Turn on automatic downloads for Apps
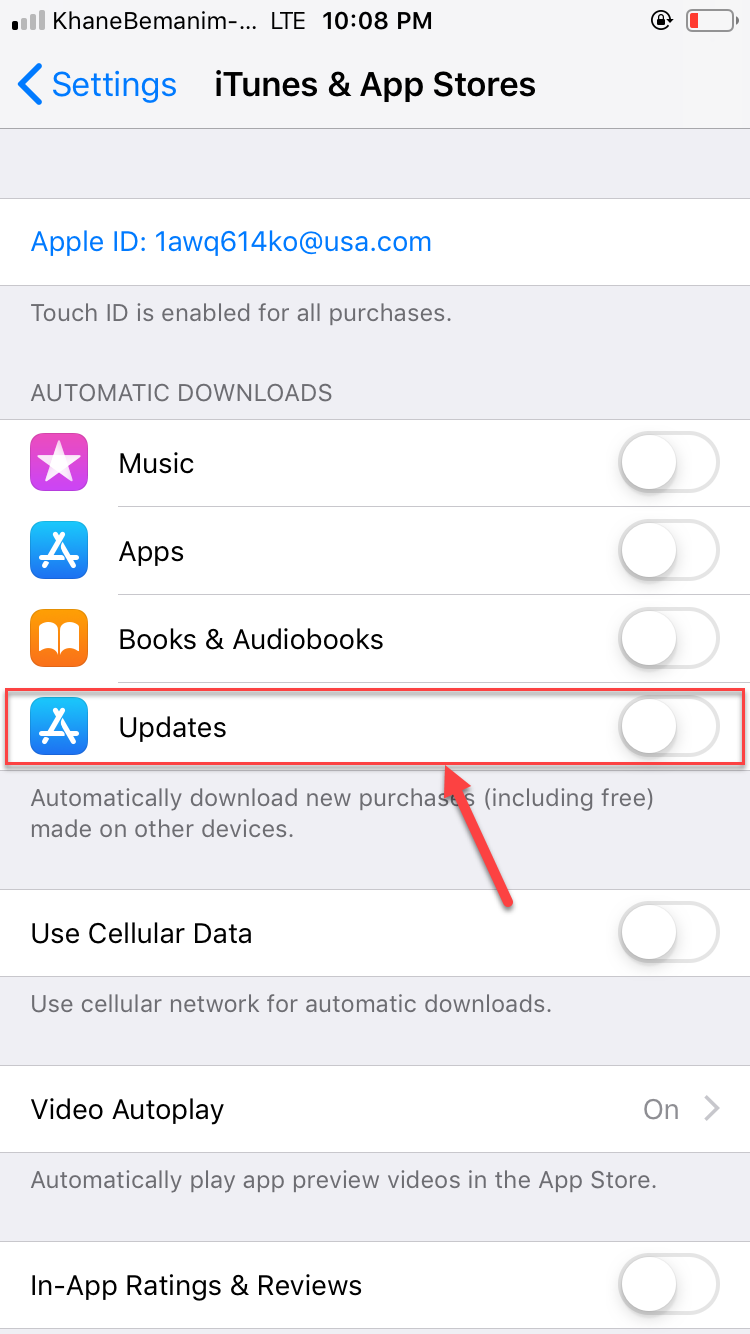Image resolution: width=750 pixels, height=1334 pixels. 668,551
